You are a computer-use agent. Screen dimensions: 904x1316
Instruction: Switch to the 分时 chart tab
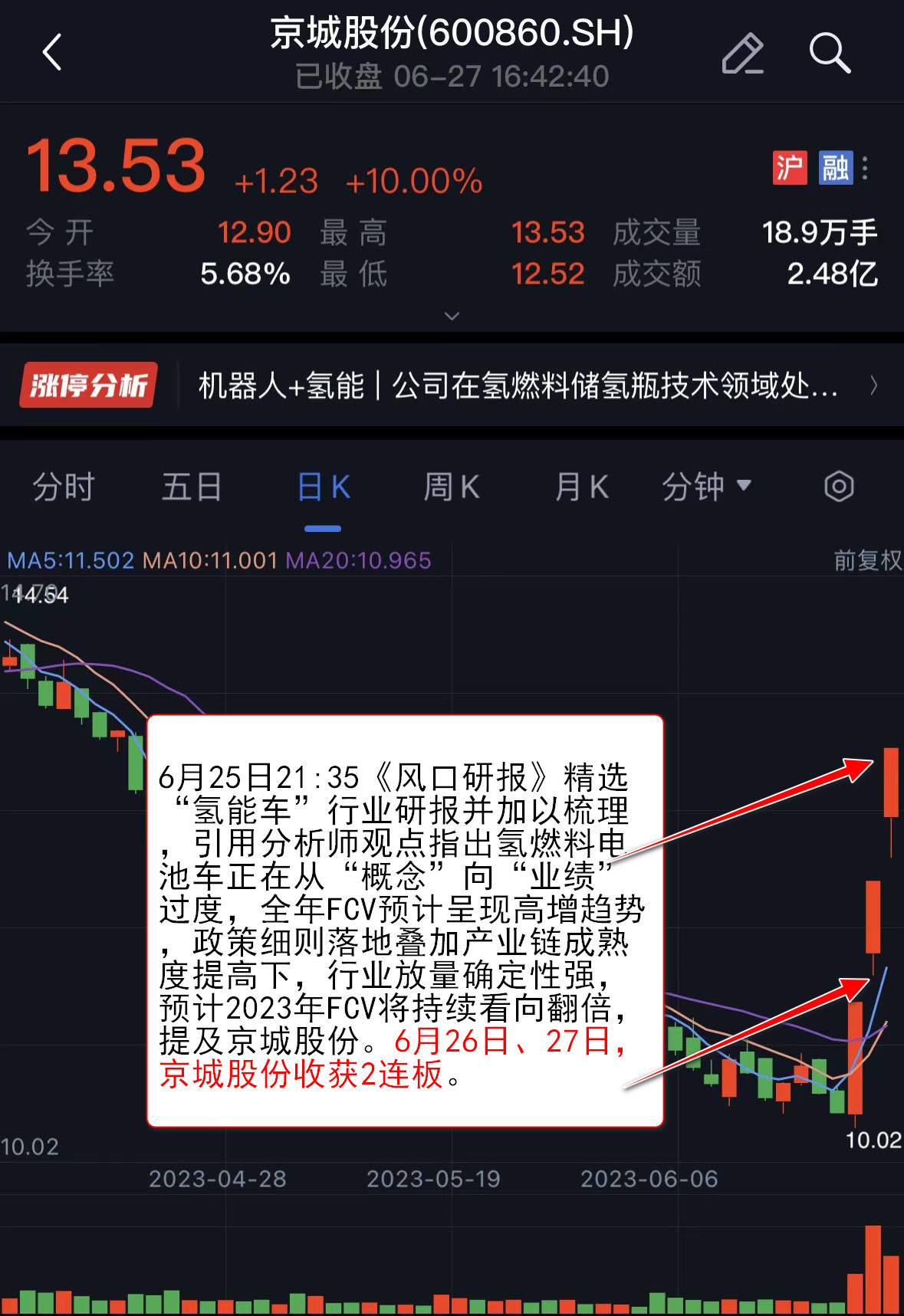(x=63, y=487)
